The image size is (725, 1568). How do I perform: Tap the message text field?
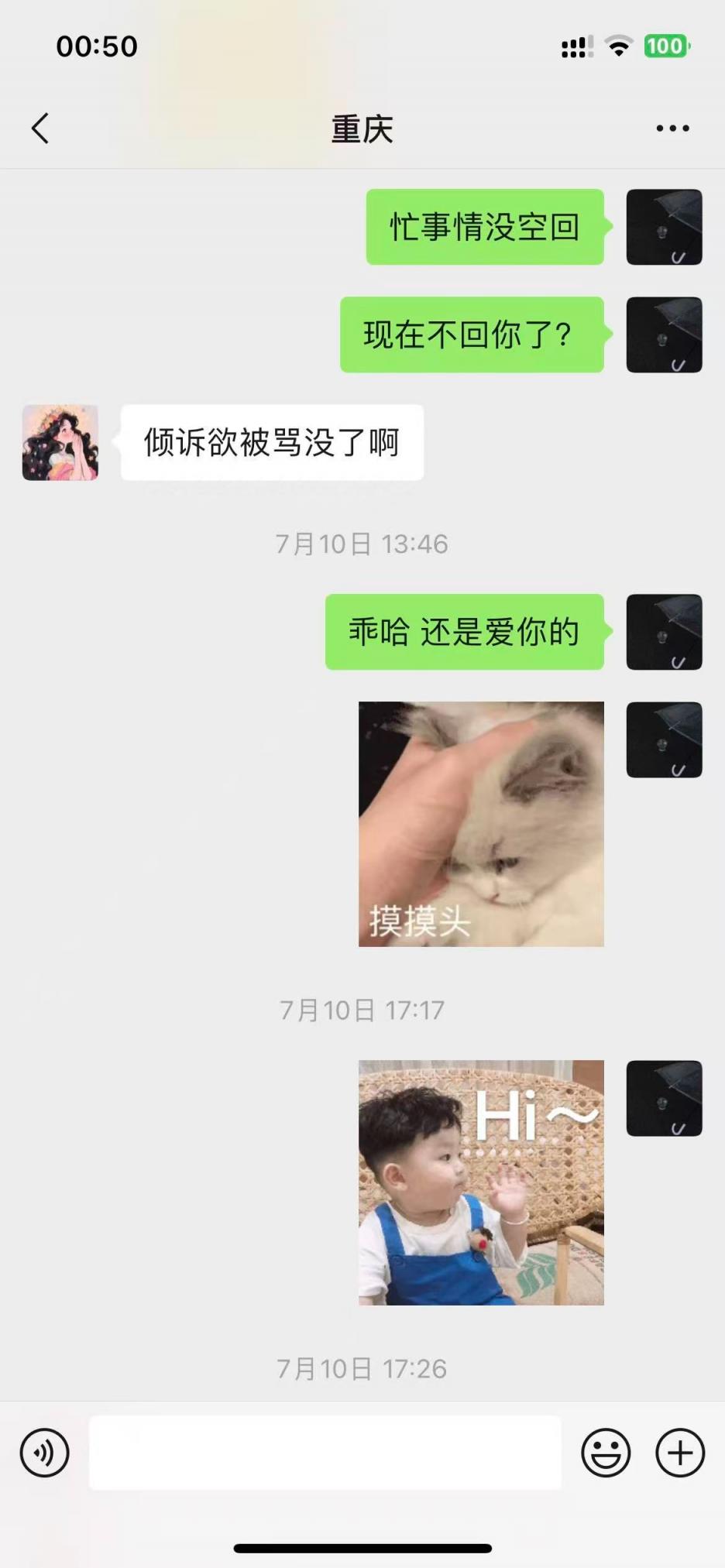pyautogui.click(x=325, y=1453)
